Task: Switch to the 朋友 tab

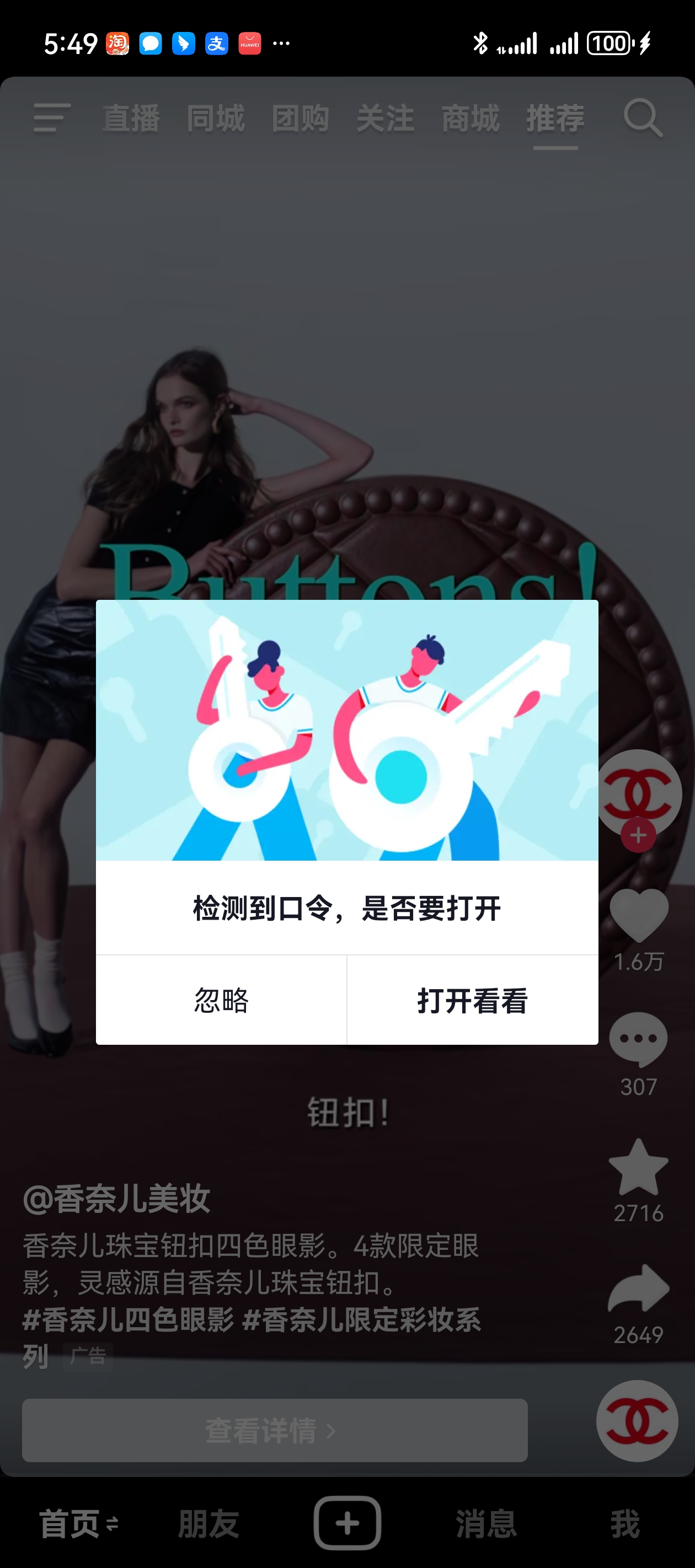Action: point(209,1523)
